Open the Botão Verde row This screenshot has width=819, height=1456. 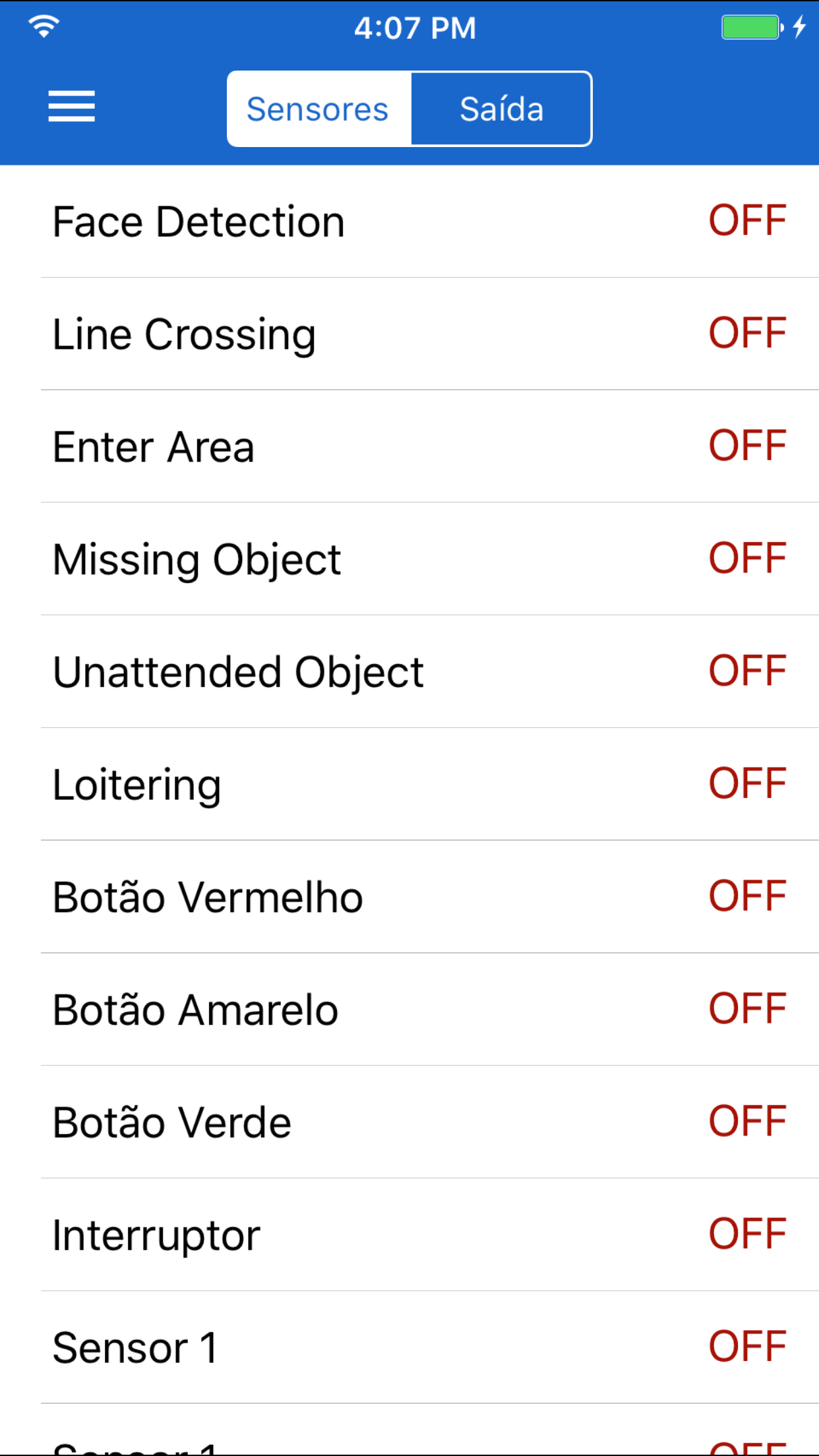click(x=409, y=1122)
